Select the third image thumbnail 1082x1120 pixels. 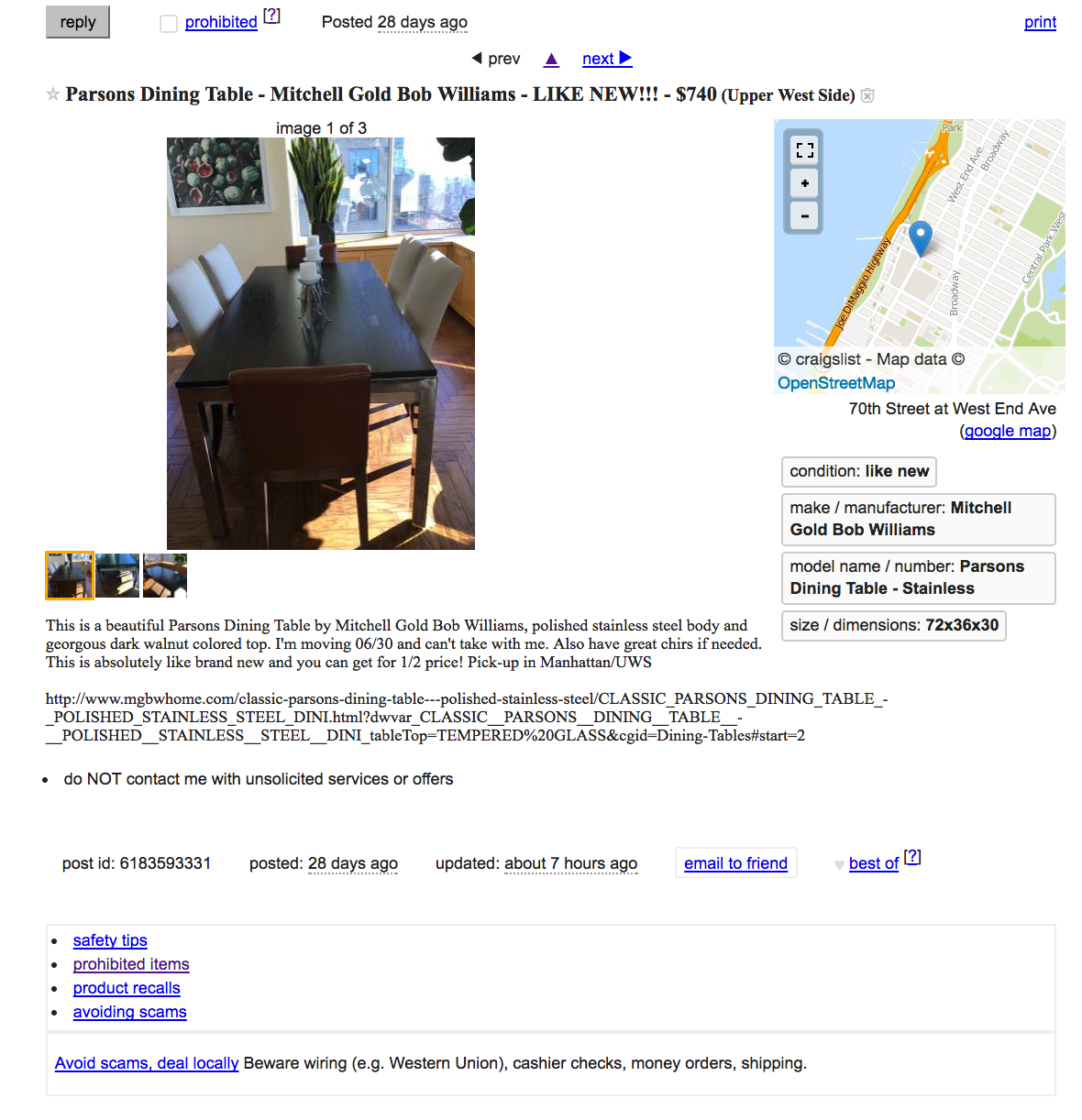[165, 576]
